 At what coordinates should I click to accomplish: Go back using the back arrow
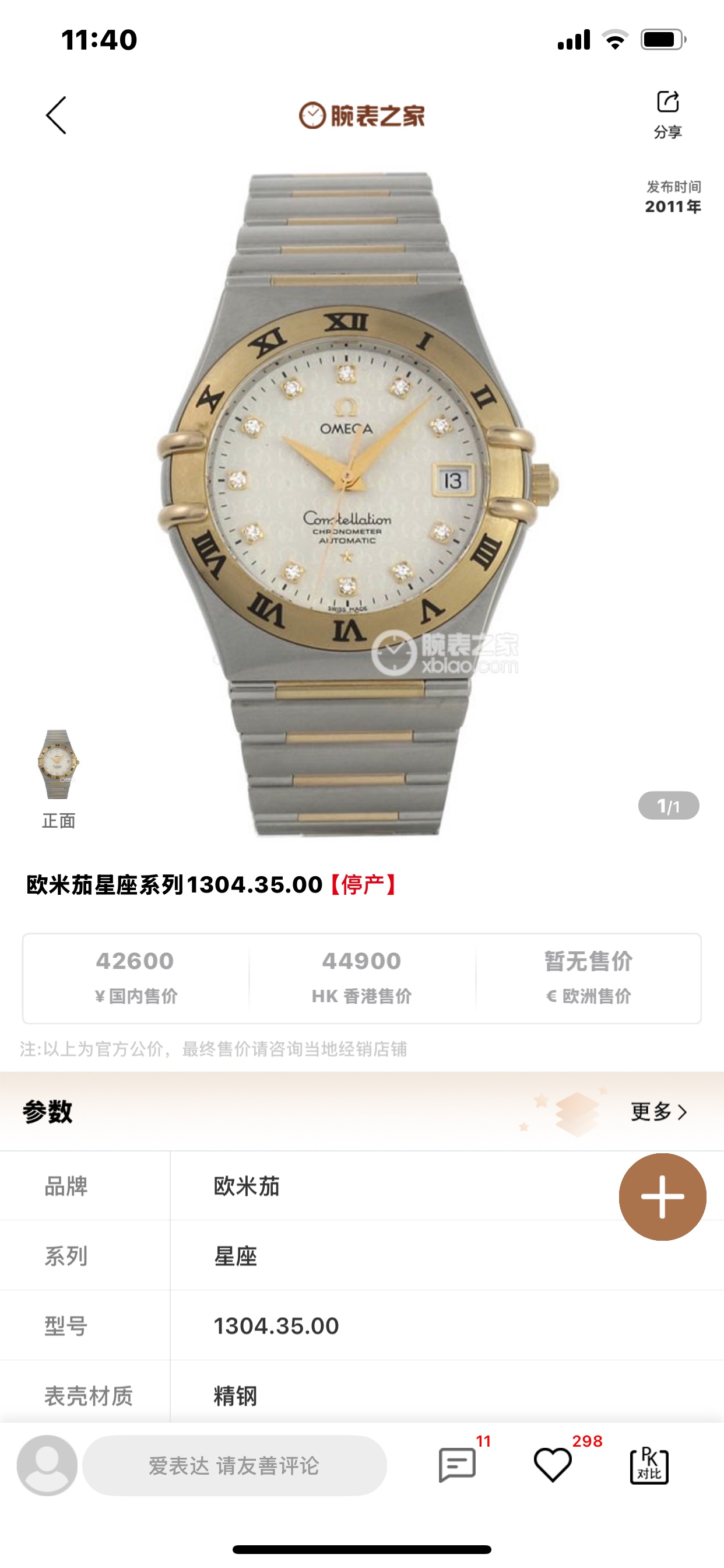pos(56,115)
